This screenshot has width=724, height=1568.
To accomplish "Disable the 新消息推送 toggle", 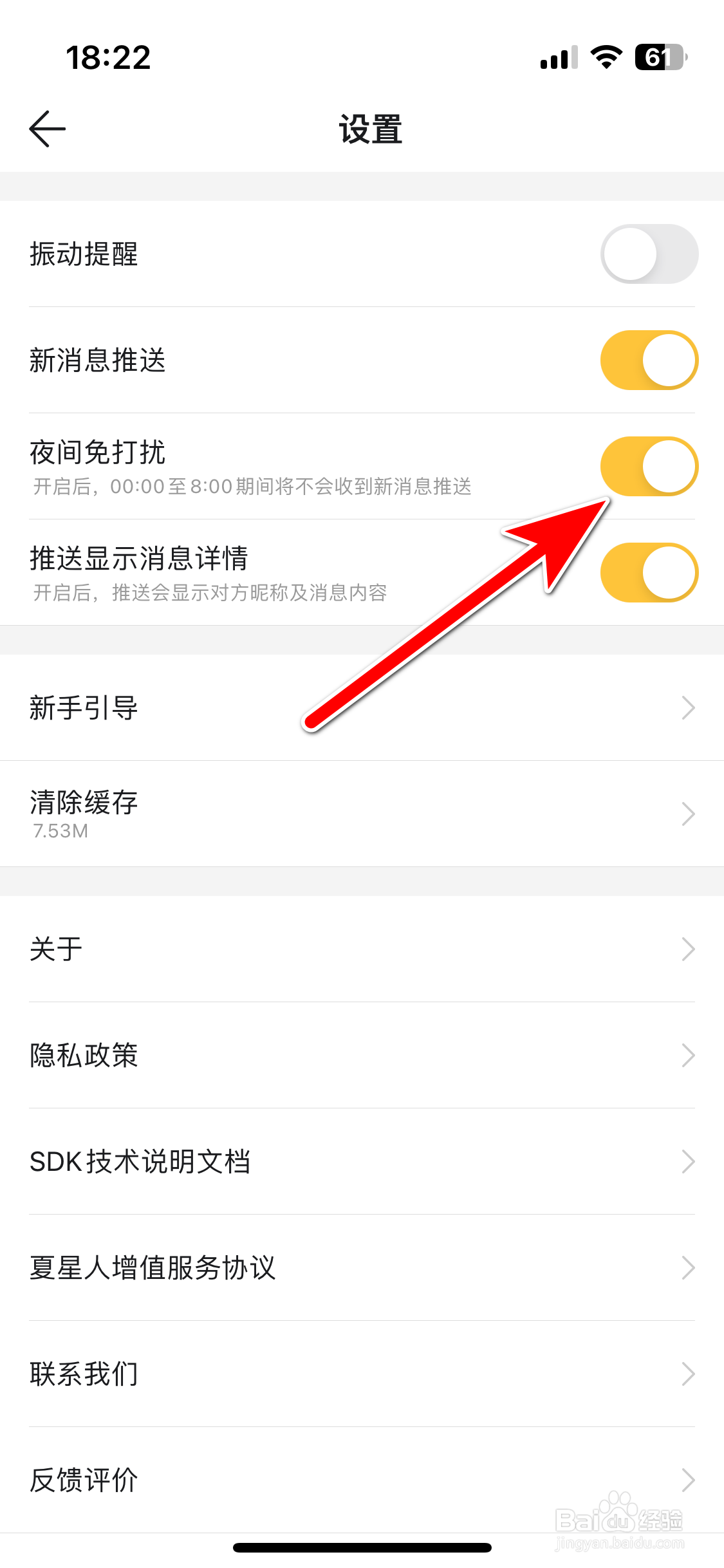I will pos(649,360).
